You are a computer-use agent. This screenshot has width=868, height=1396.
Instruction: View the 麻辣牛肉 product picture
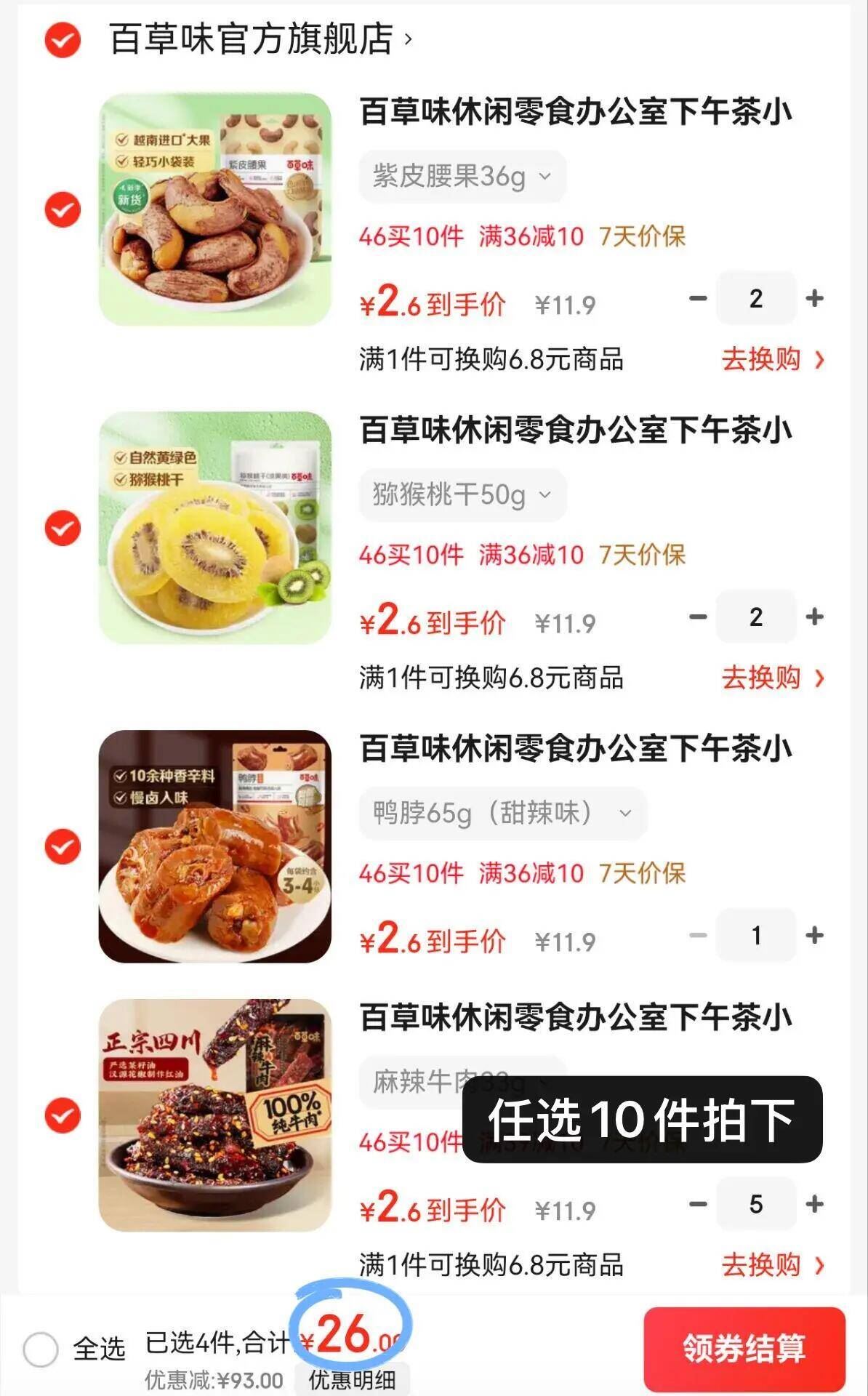tap(215, 1115)
